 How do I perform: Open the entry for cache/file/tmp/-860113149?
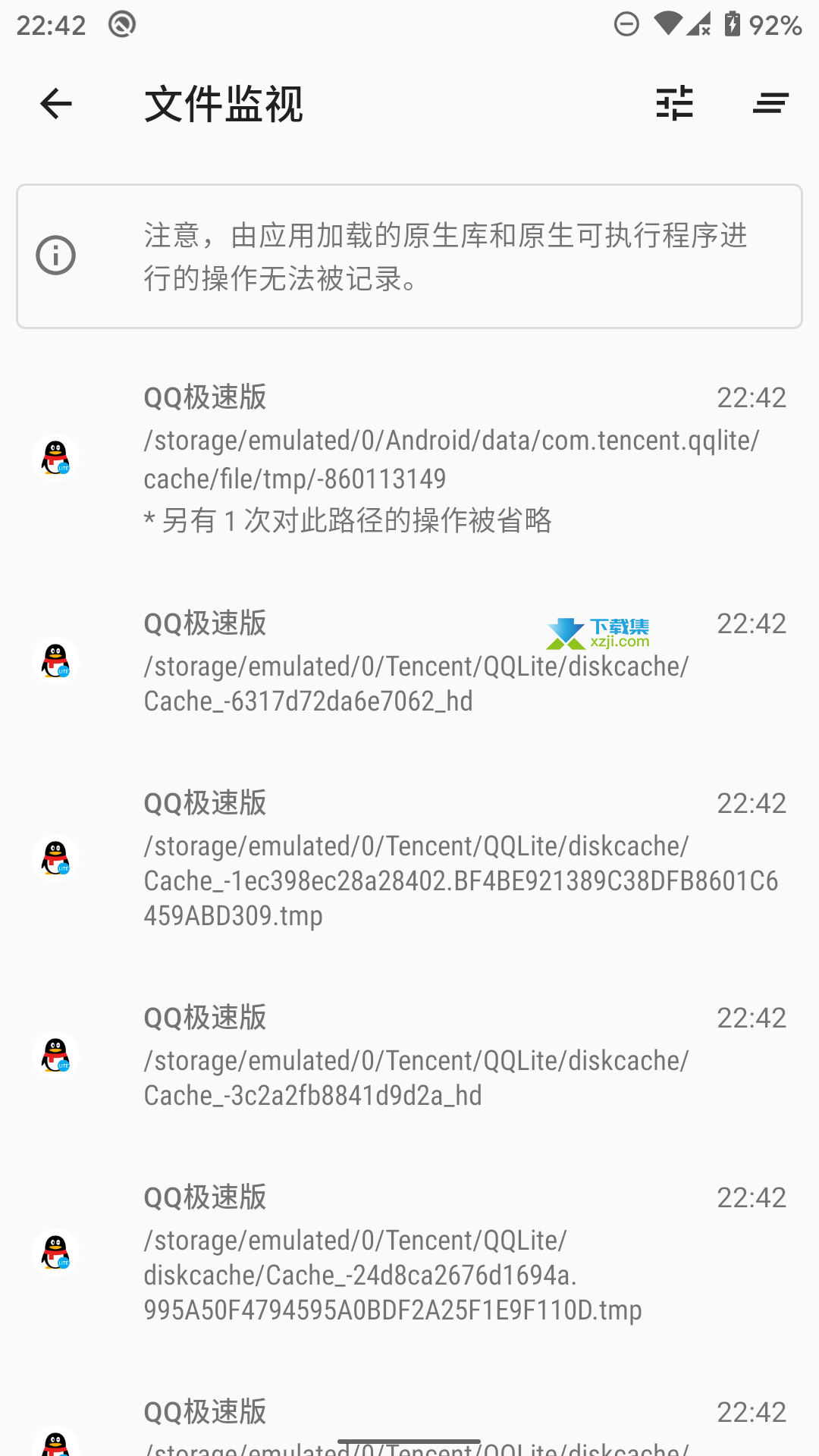click(x=409, y=459)
